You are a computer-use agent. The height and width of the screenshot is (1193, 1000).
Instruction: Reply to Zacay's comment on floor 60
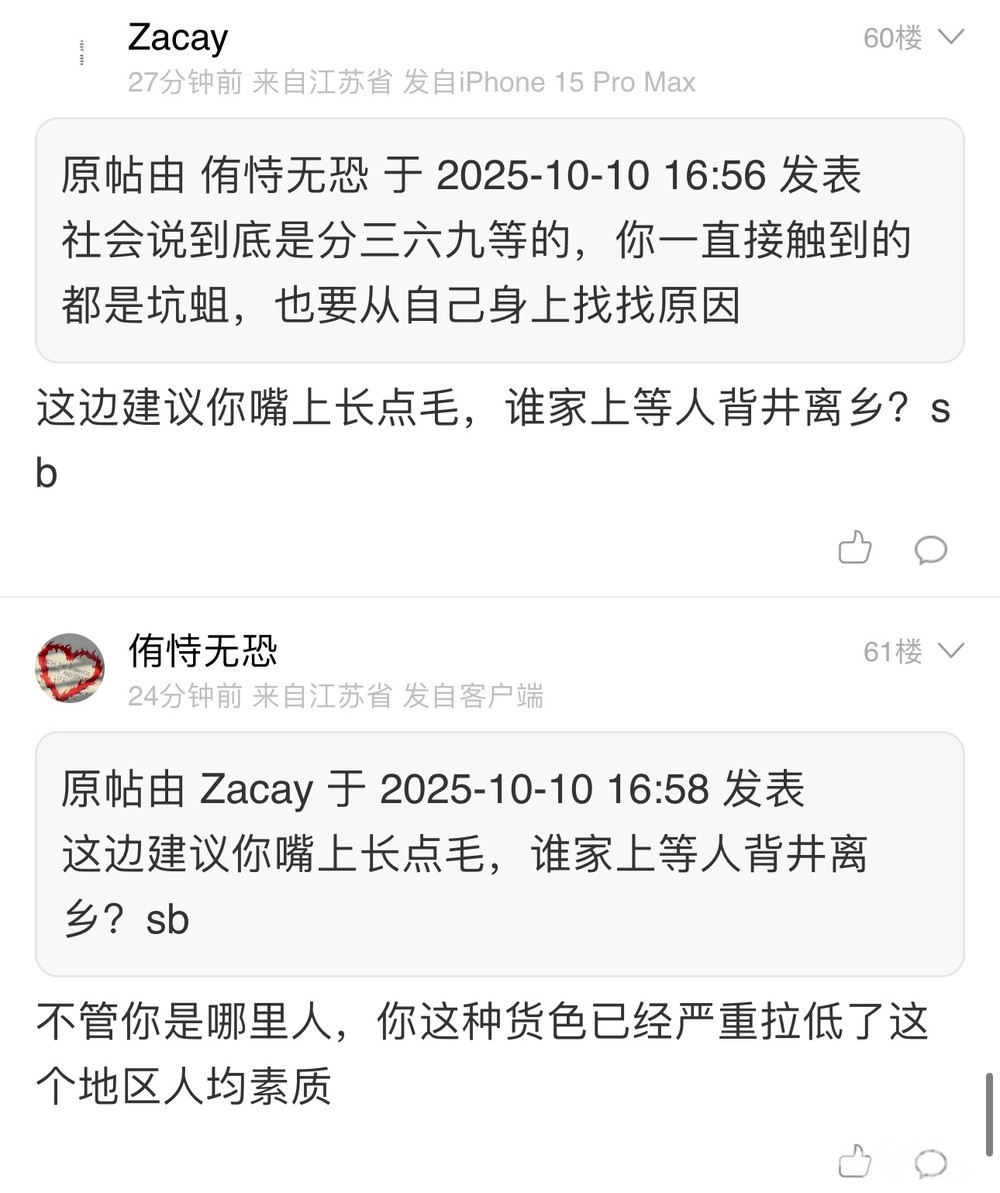coord(931,549)
